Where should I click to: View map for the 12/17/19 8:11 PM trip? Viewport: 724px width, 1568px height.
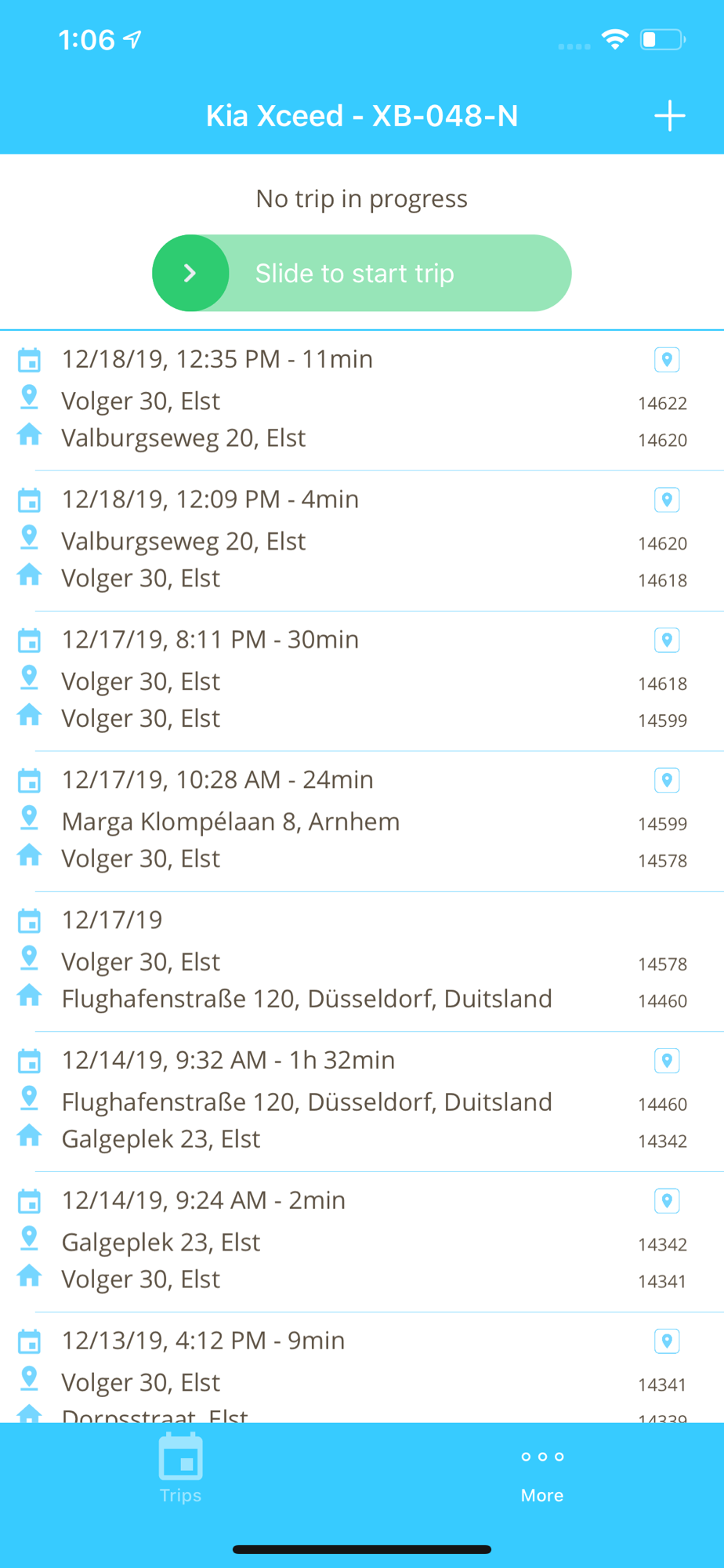pos(667,641)
